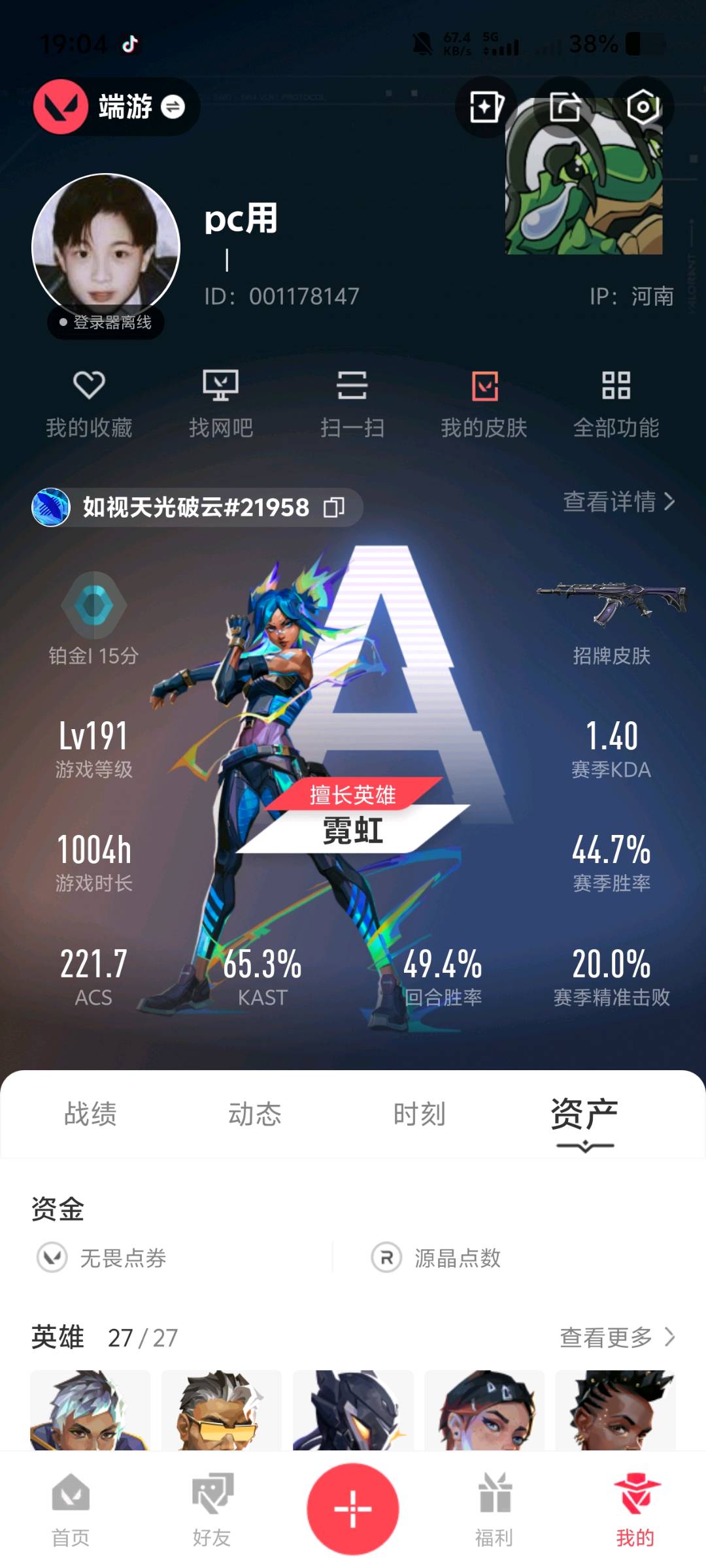Tap the share icon at top

[565, 106]
